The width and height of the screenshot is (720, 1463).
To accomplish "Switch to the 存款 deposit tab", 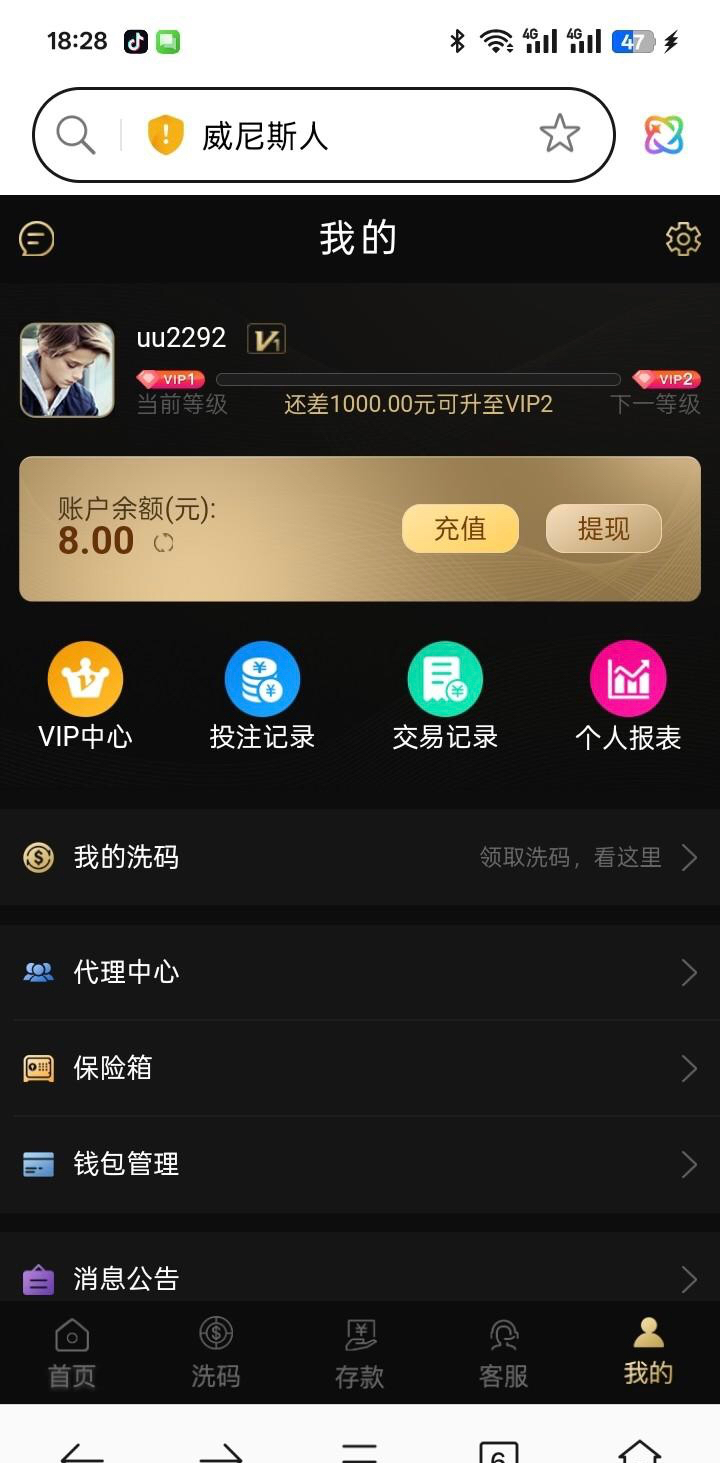I will [x=359, y=1352].
